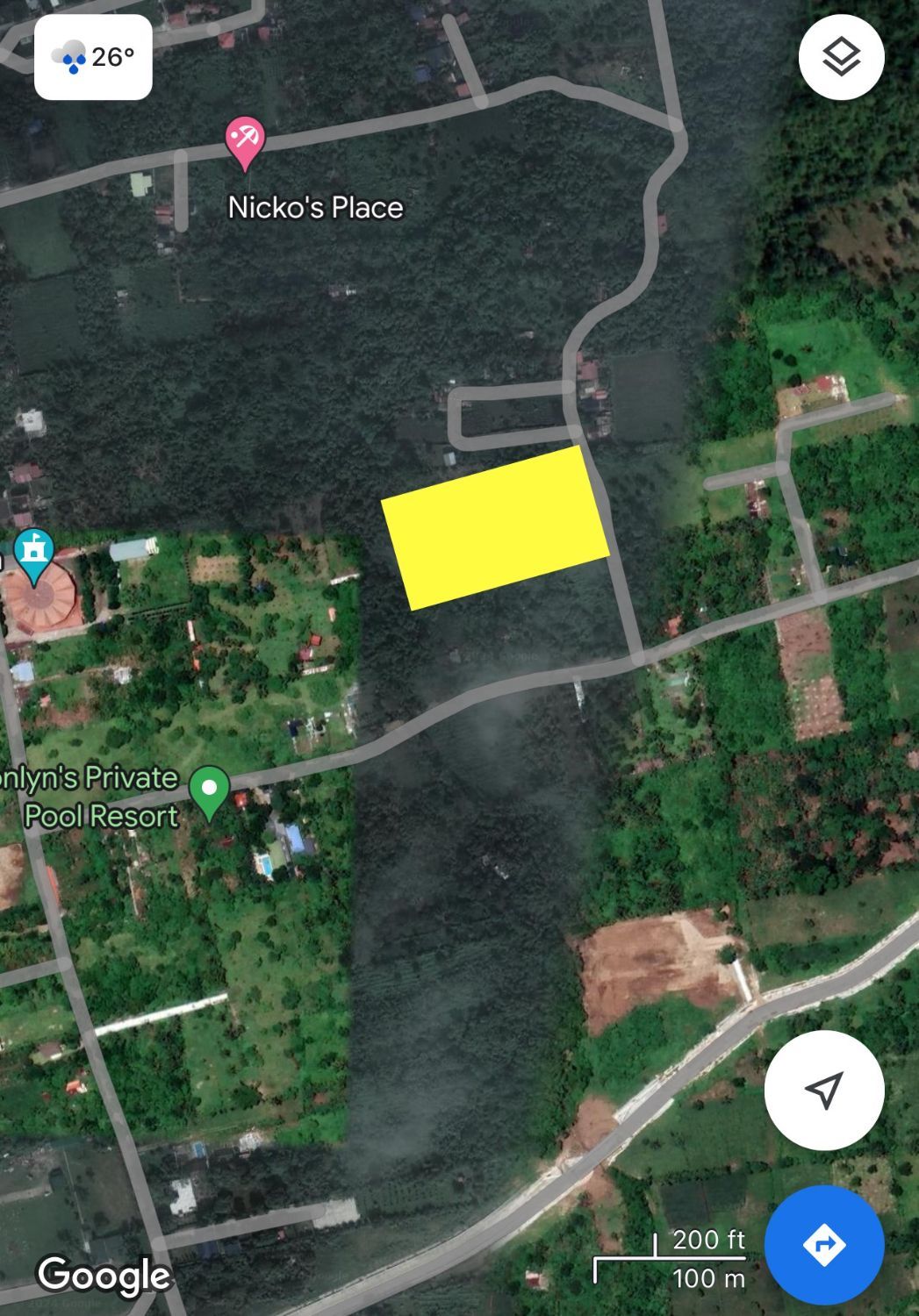The width and height of the screenshot is (919, 1316).
Task: Tap the weather widget showing 26°
Action: pyautogui.click(x=93, y=57)
